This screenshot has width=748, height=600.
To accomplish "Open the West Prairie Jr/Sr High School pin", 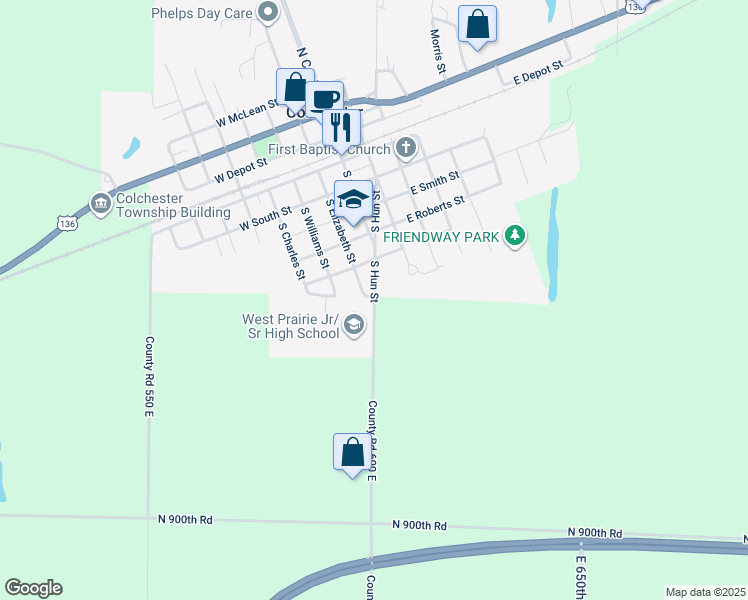I will [354, 322].
